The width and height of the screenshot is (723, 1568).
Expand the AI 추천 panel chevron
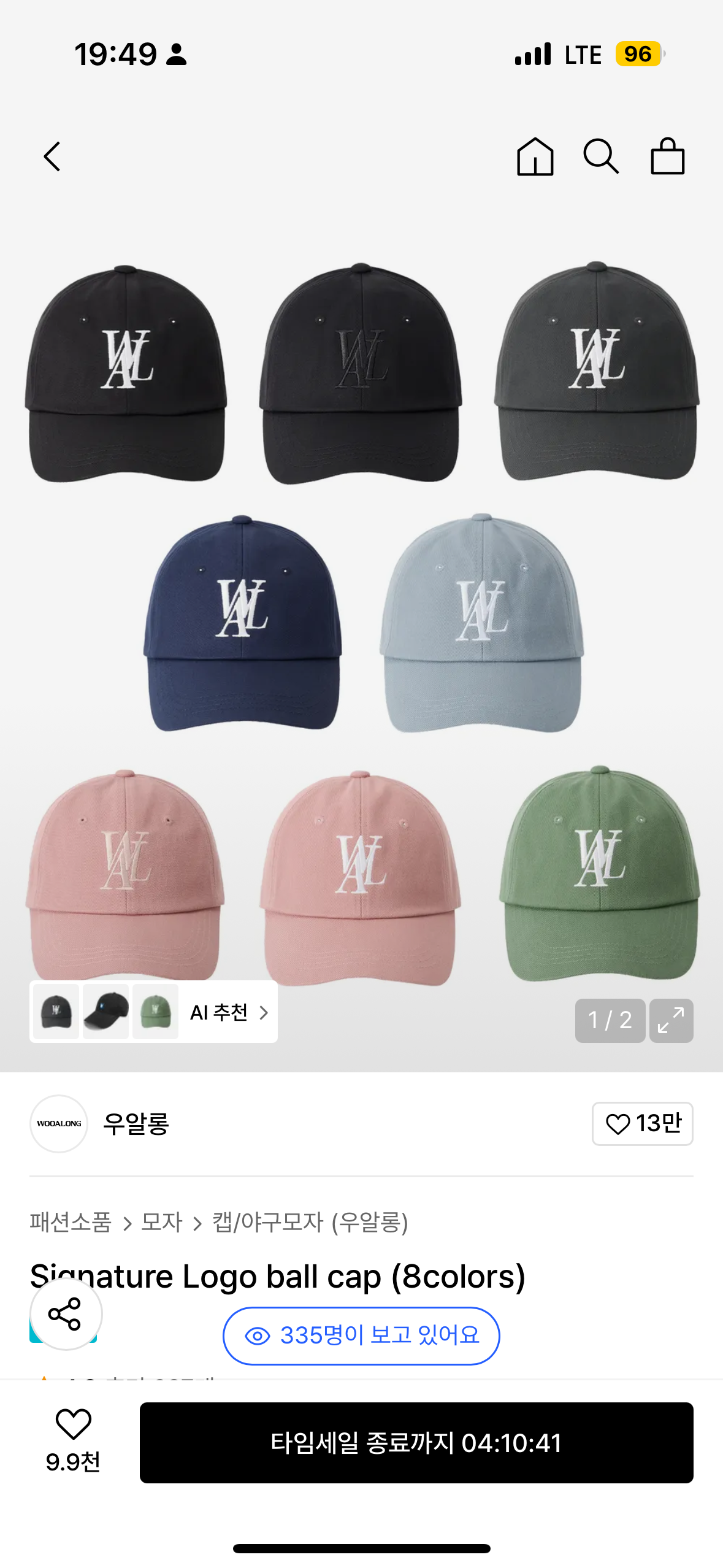coord(262,1013)
